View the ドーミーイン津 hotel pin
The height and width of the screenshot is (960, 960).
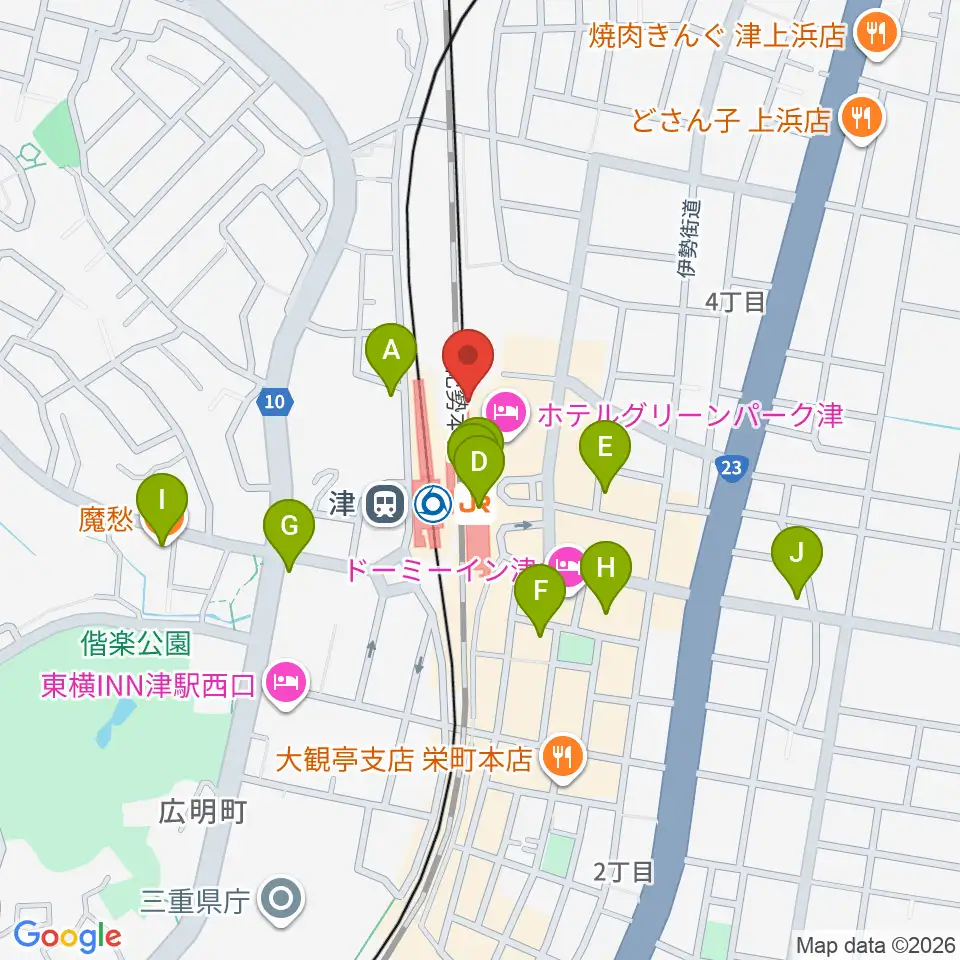pos(567,567)
